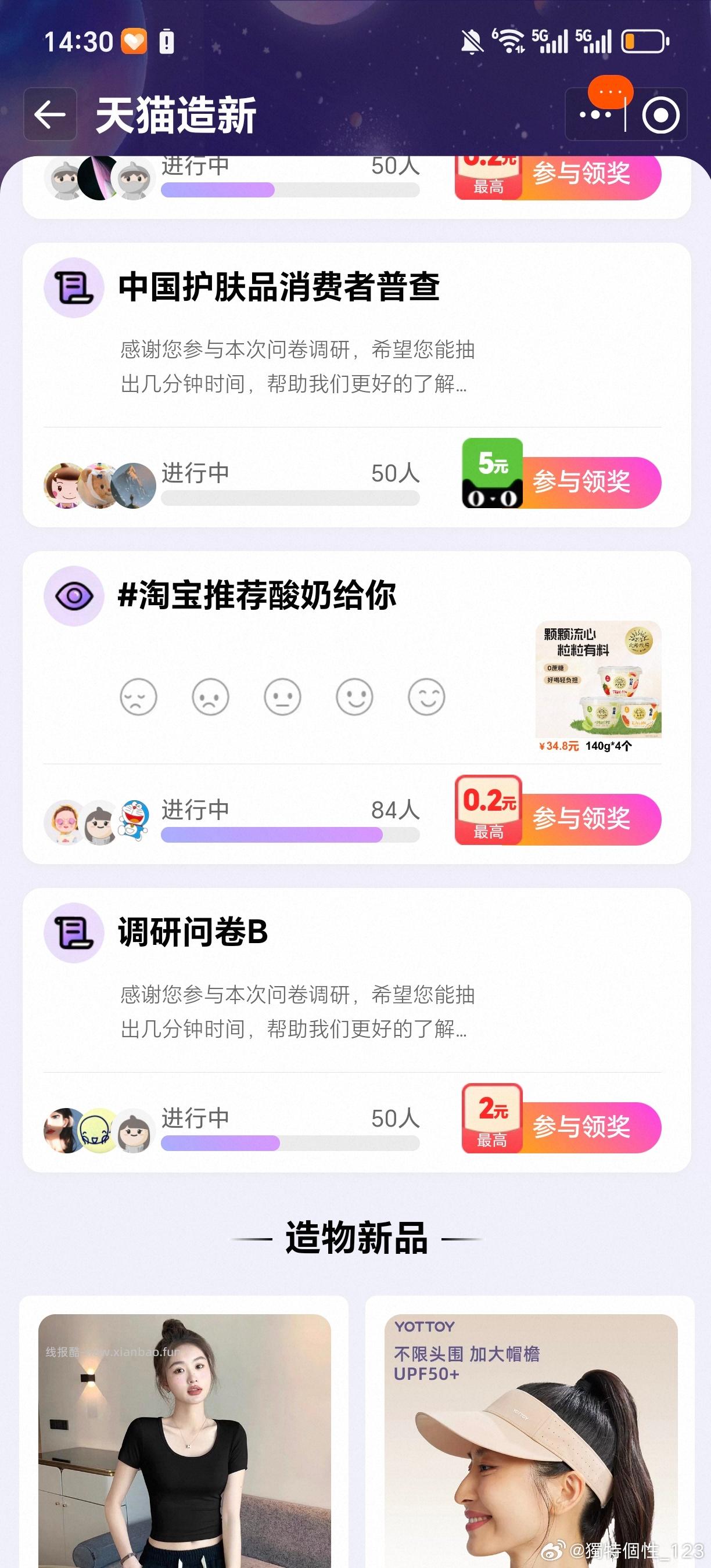The width and height of the screenshot is (711, 1568).
Task: Click the scroll icon beside 中国护肤品消费者普查
Action: (74, 287)
